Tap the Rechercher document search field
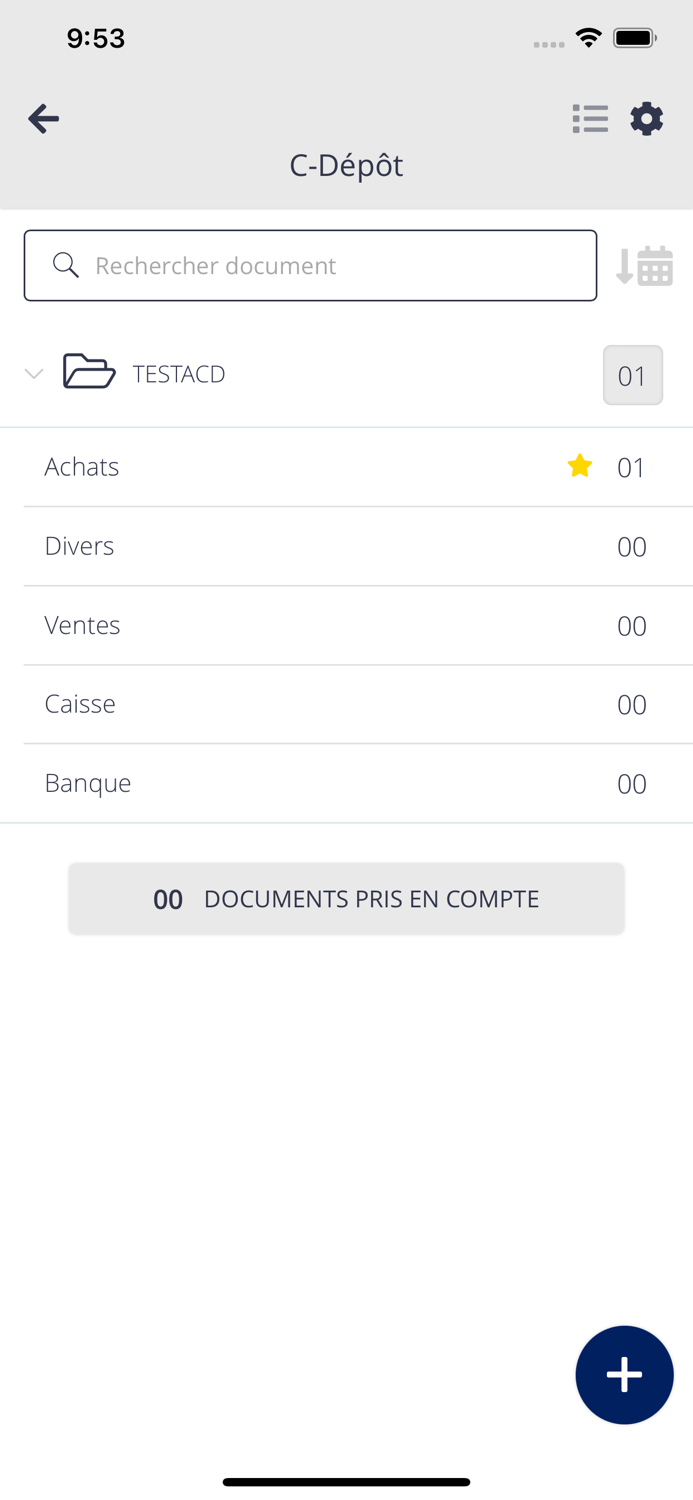The height and width of the screenshot is (1500, 693). [310, 266]
